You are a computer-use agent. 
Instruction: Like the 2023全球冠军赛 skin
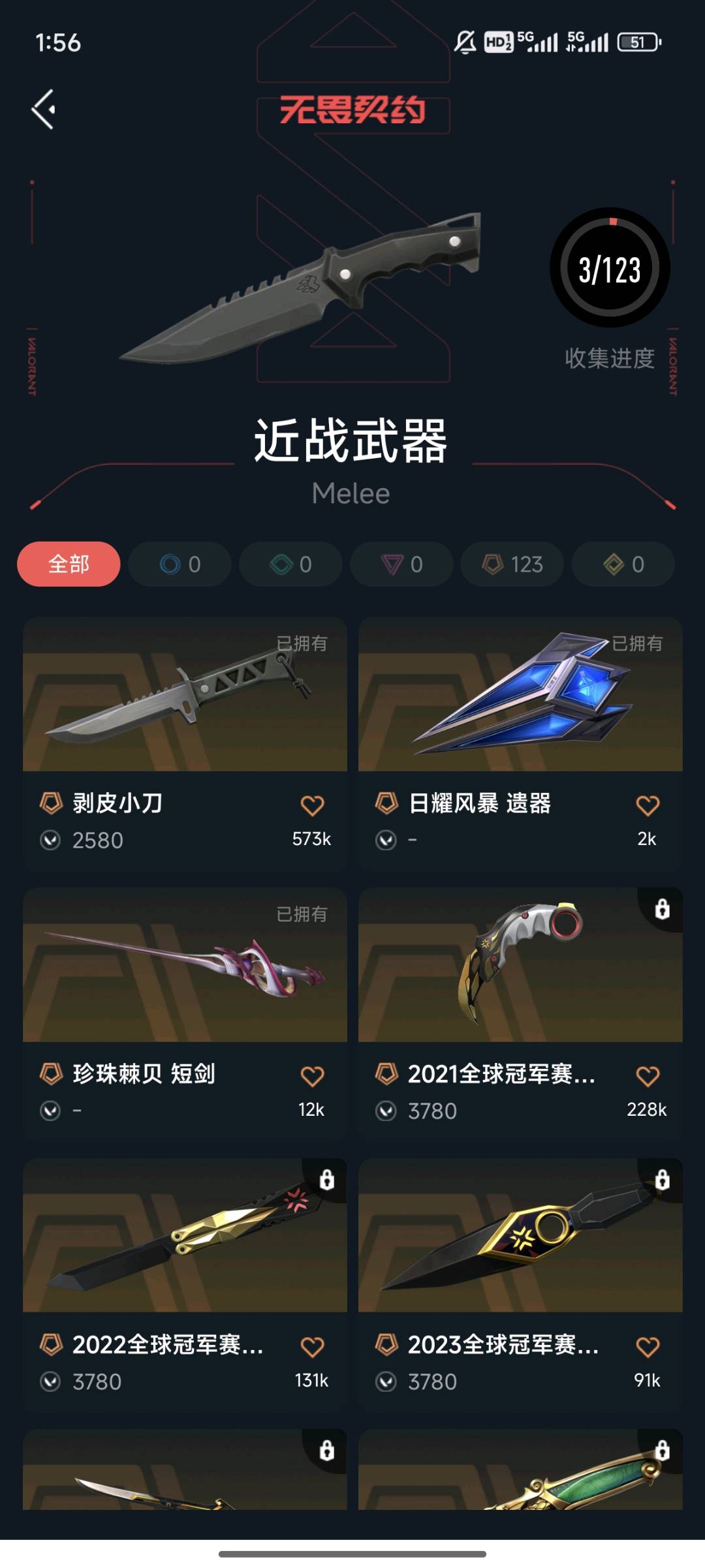pyautogui.click(x=648, y=1347)
